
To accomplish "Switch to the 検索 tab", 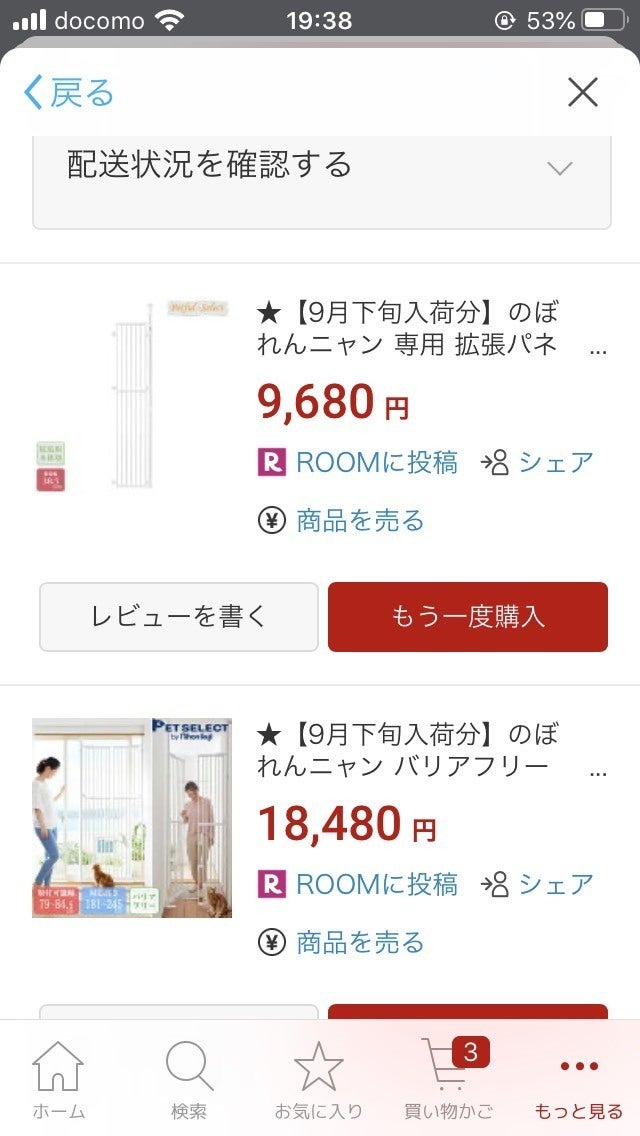I will tap(189, 1080).
